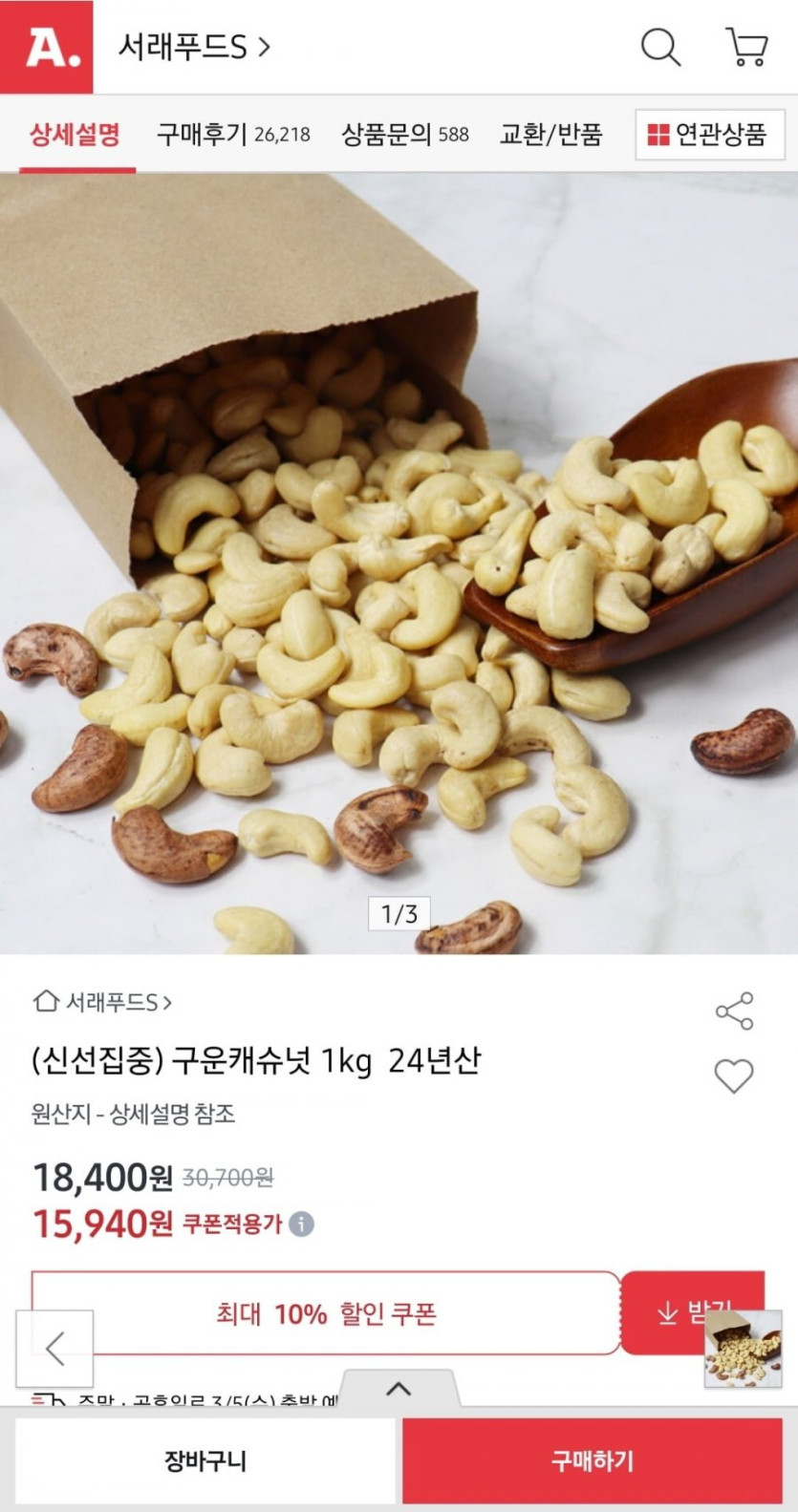
Task: Open 연관상품 related products
Action: [x=709, y=135]
